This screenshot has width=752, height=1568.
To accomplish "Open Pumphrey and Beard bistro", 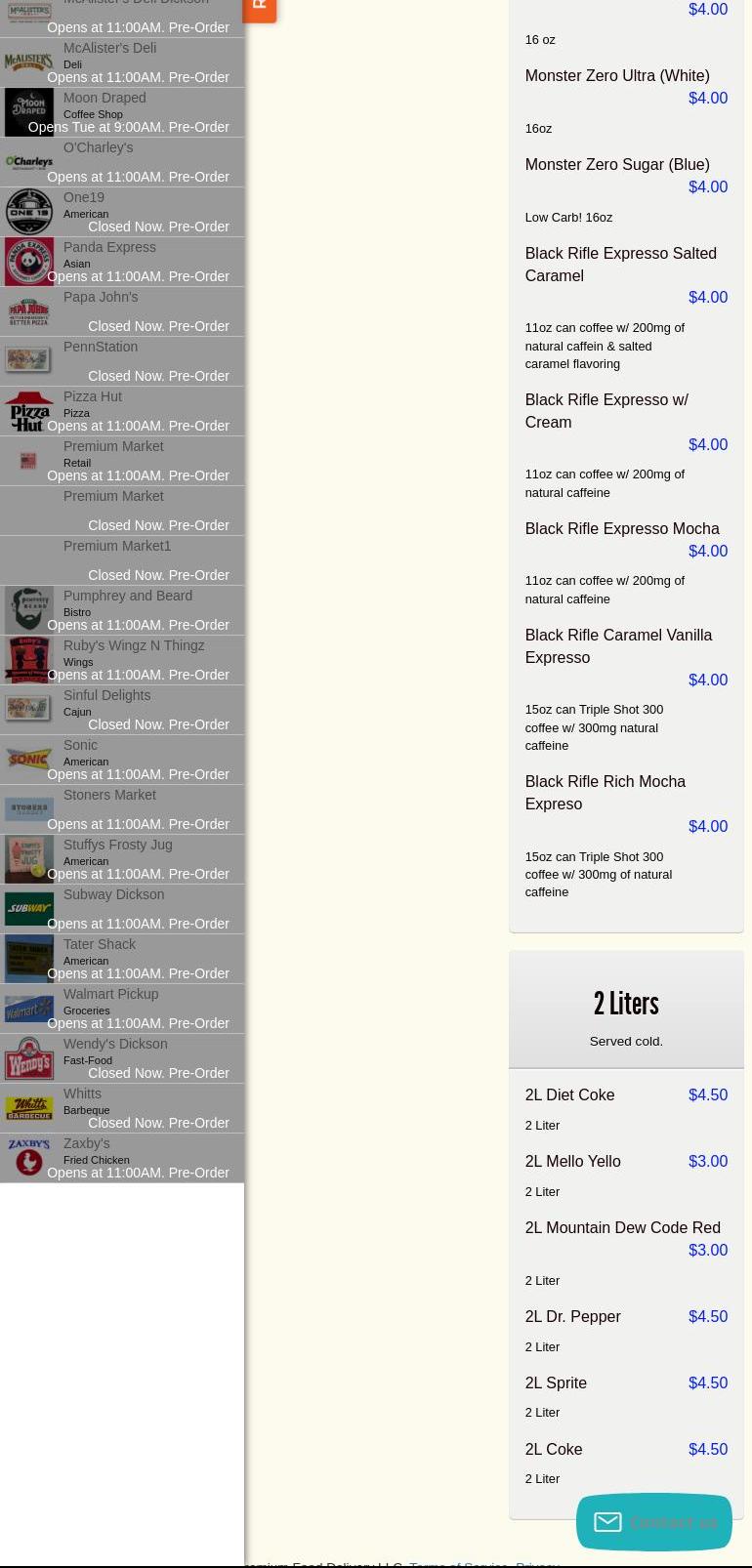I will pos(122,609).
